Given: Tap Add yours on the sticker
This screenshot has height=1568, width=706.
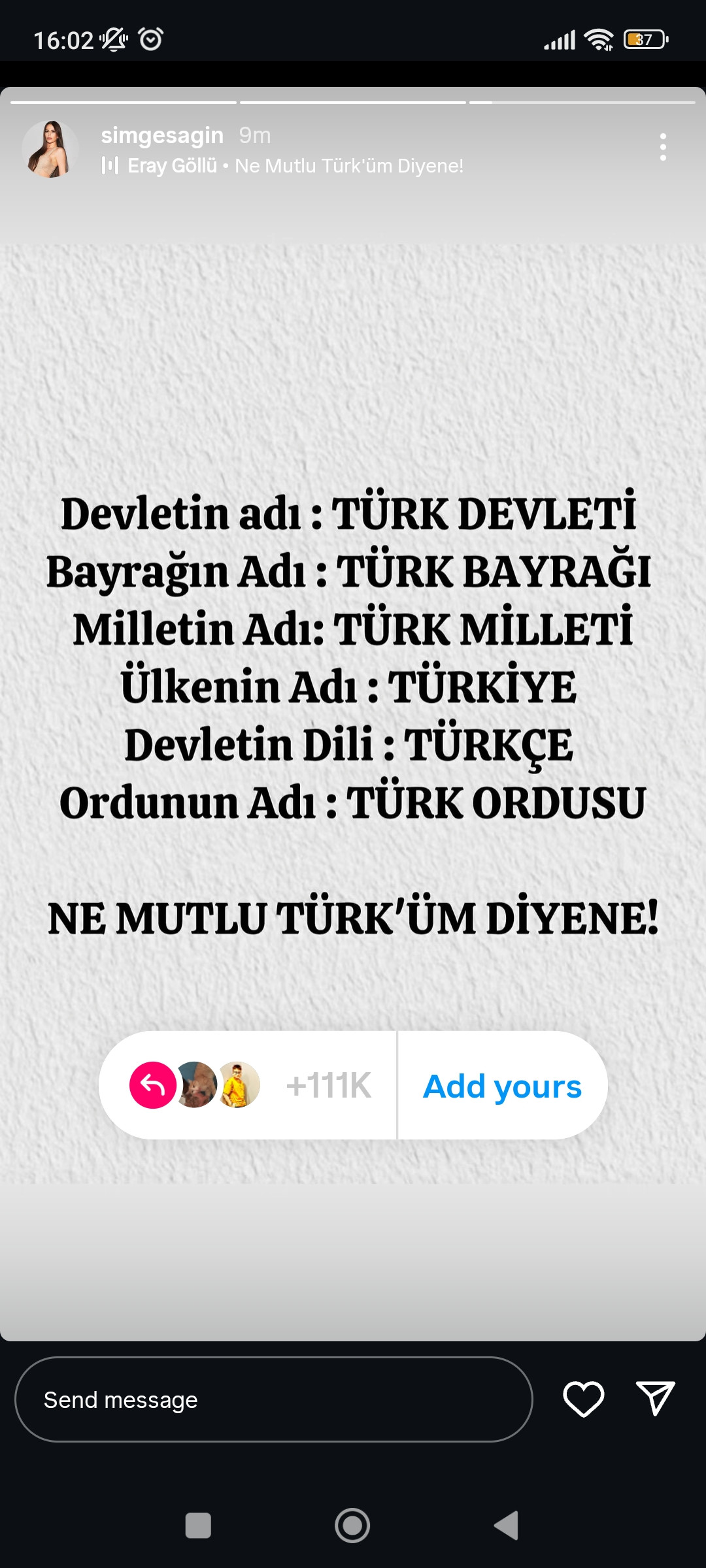Looking at the screenshot, I should 502,1086.
